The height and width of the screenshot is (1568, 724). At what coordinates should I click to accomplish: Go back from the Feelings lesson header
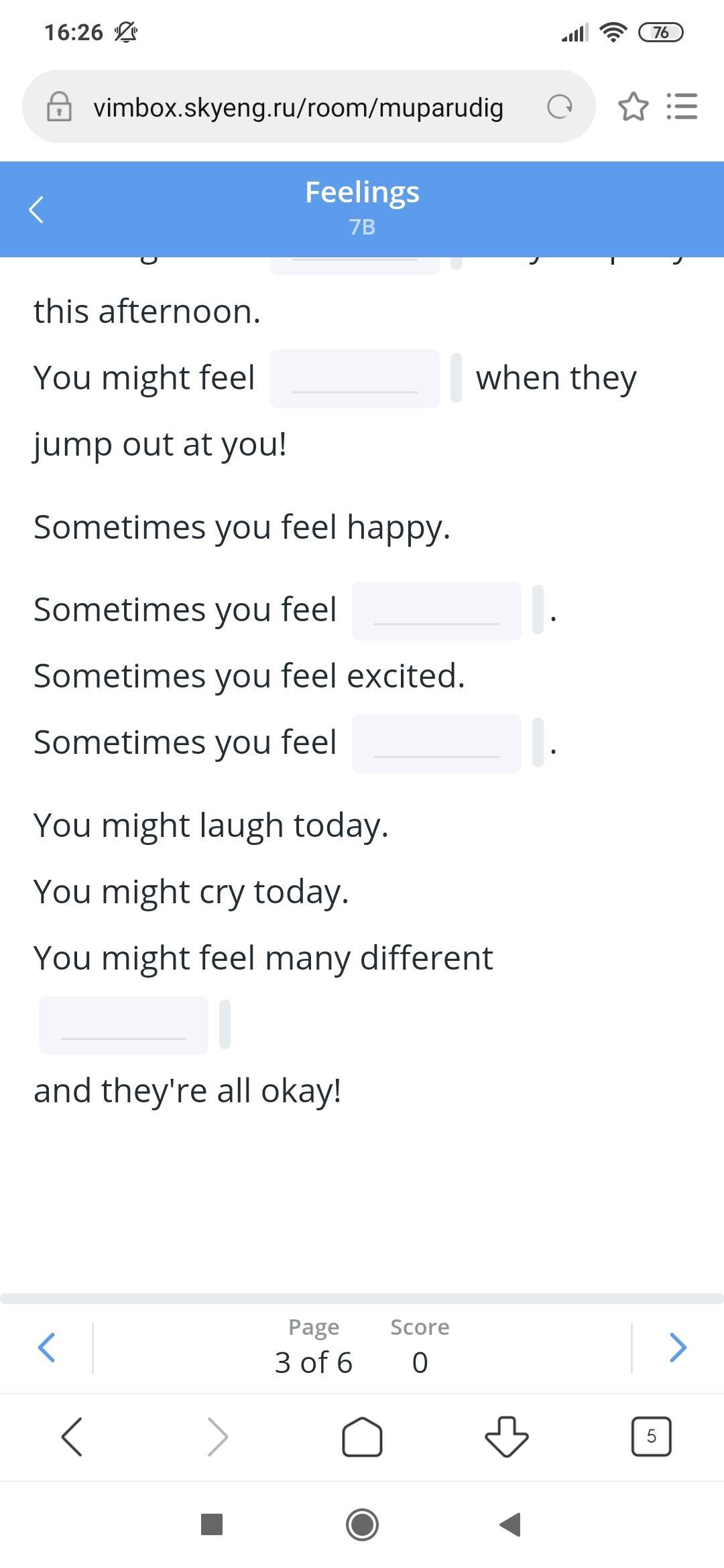click(37, 210)
